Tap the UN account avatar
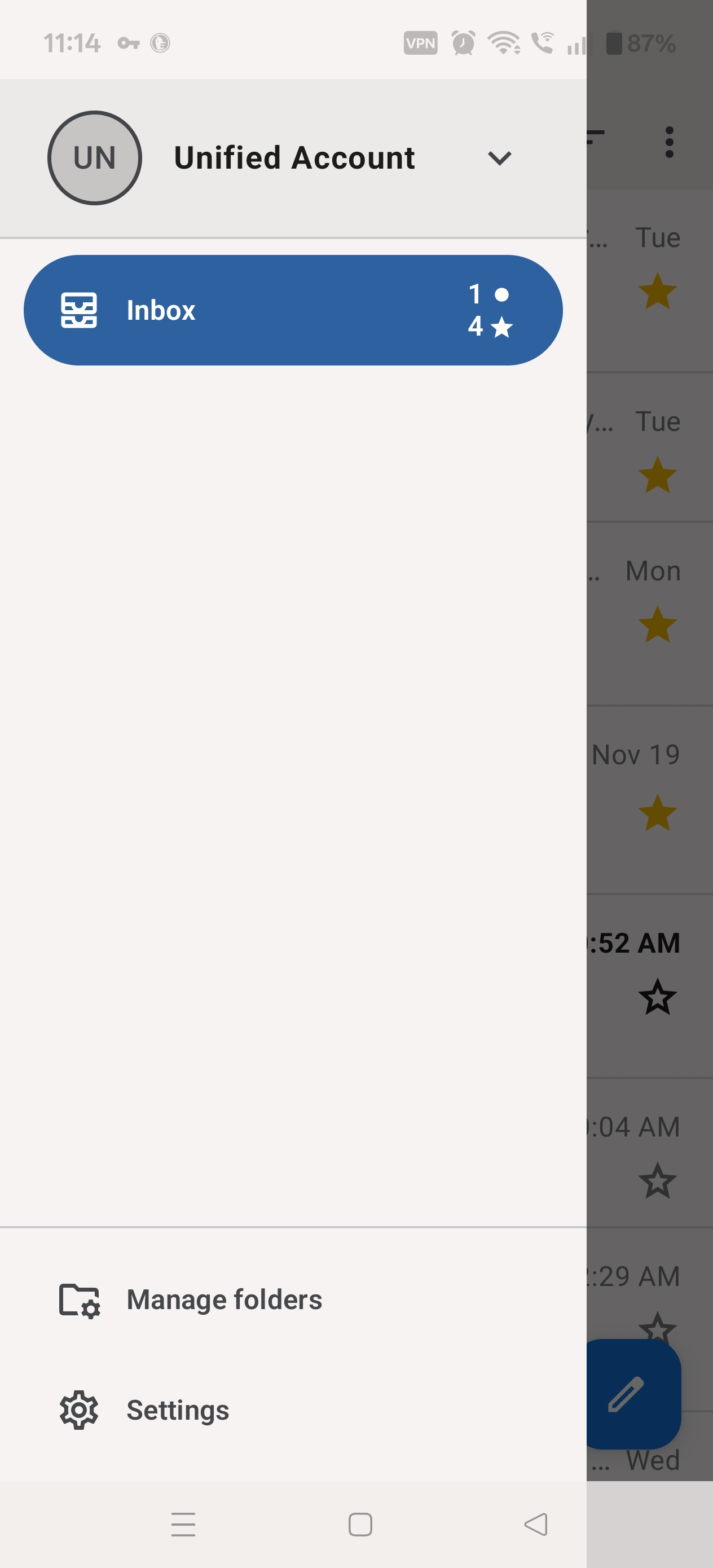 pyautogui.click(x=94, y=158)
